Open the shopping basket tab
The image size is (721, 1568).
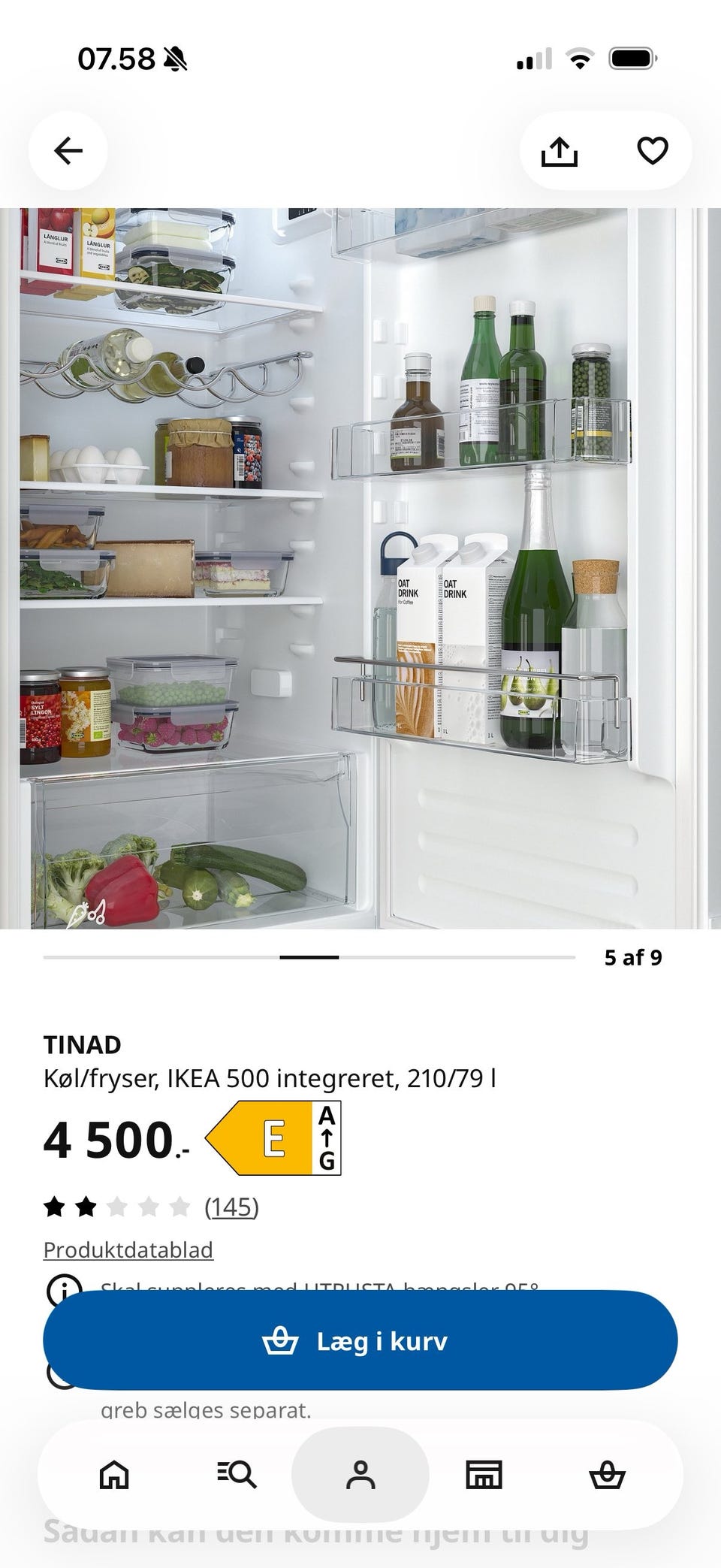pos(607,1475)
